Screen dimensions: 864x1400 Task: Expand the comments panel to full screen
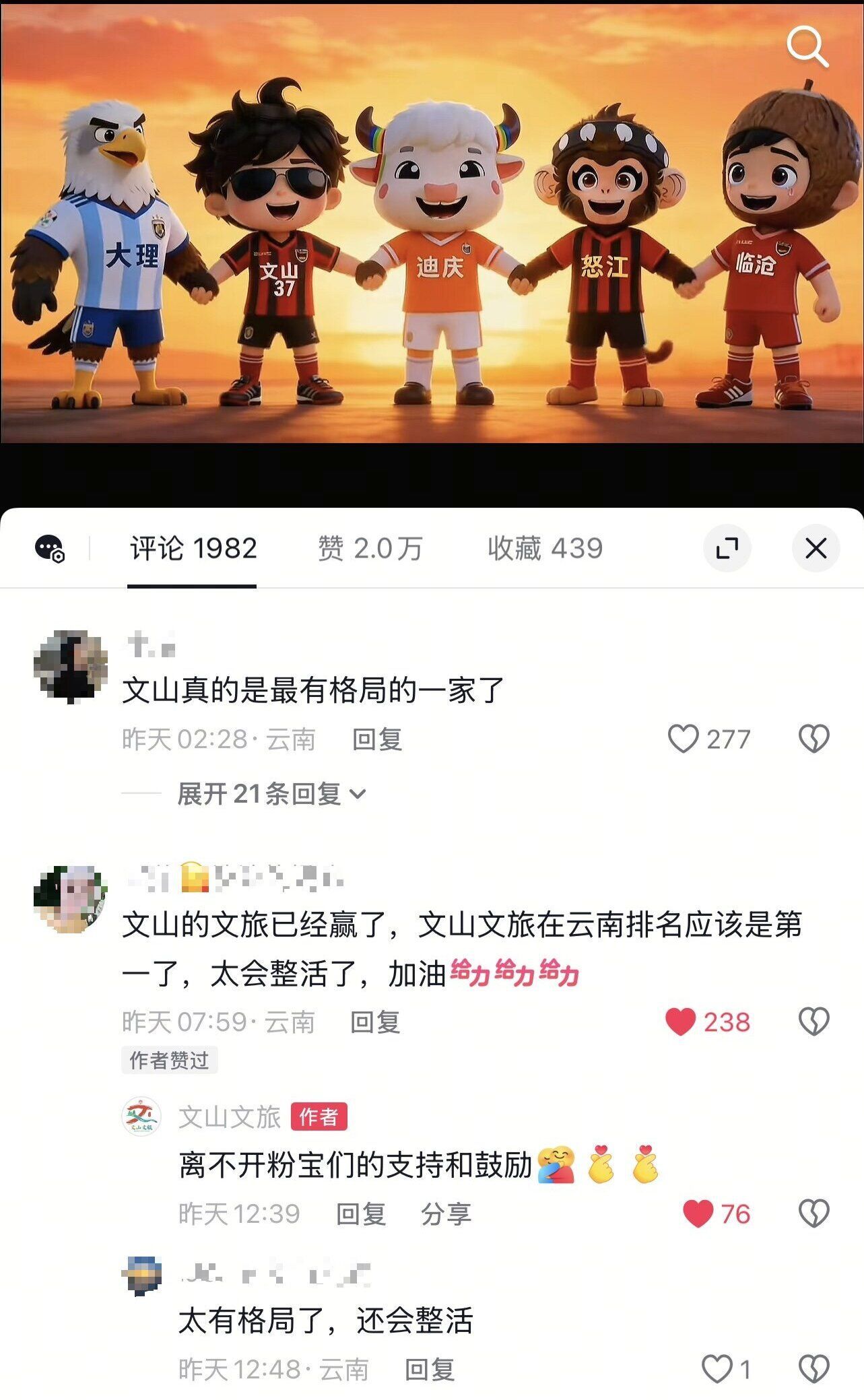click(727, 548)
